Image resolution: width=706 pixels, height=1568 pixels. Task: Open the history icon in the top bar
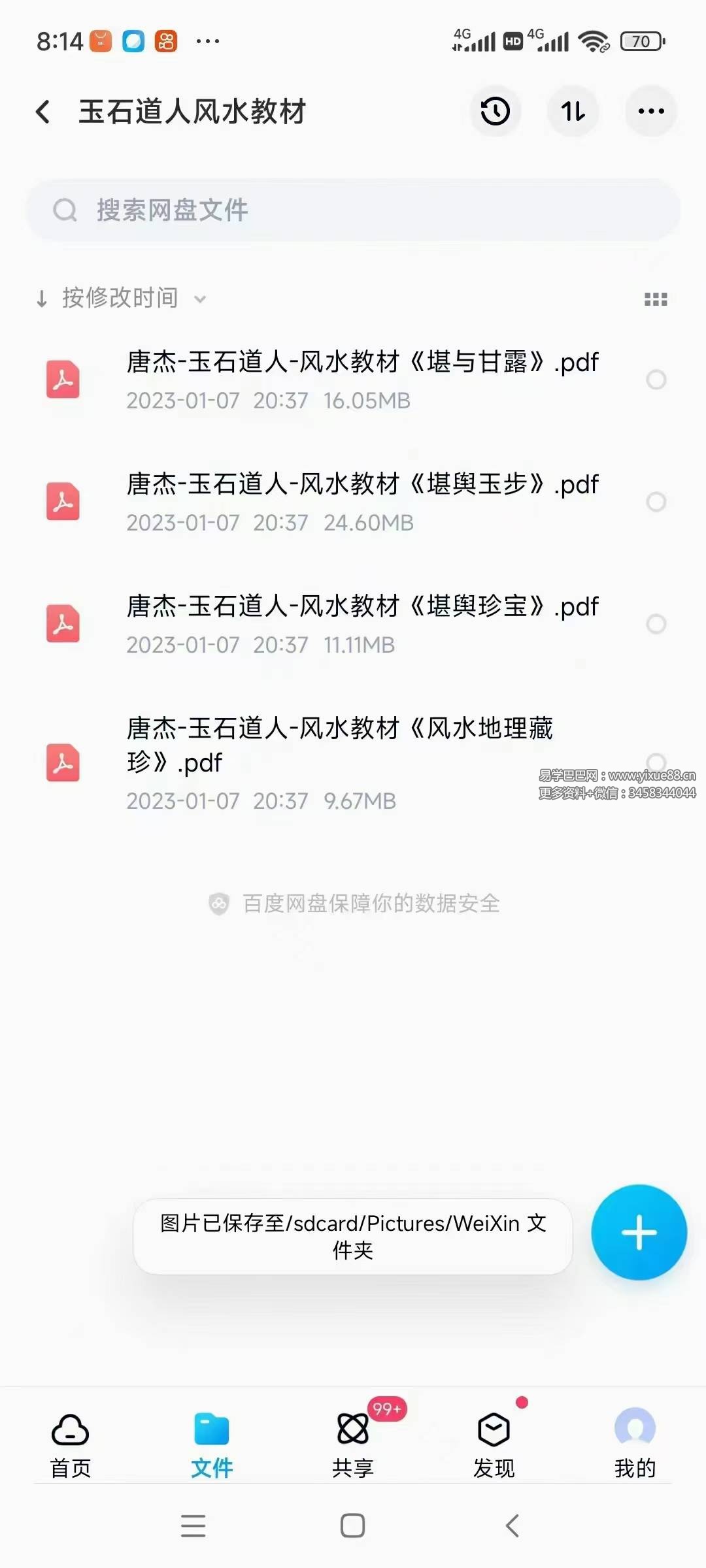(x=495, y=112)
